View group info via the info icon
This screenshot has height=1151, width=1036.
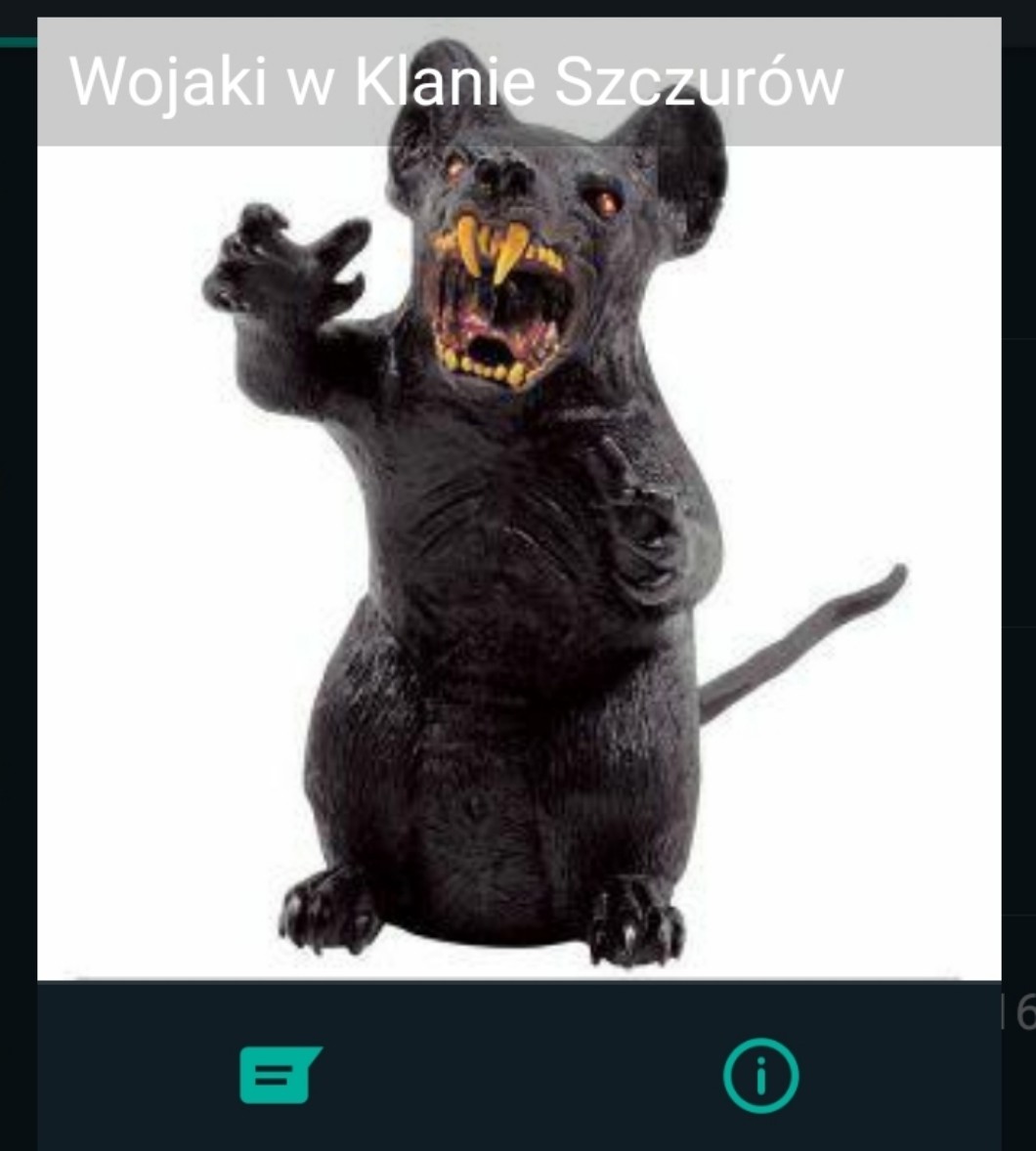coord(760,1076)
